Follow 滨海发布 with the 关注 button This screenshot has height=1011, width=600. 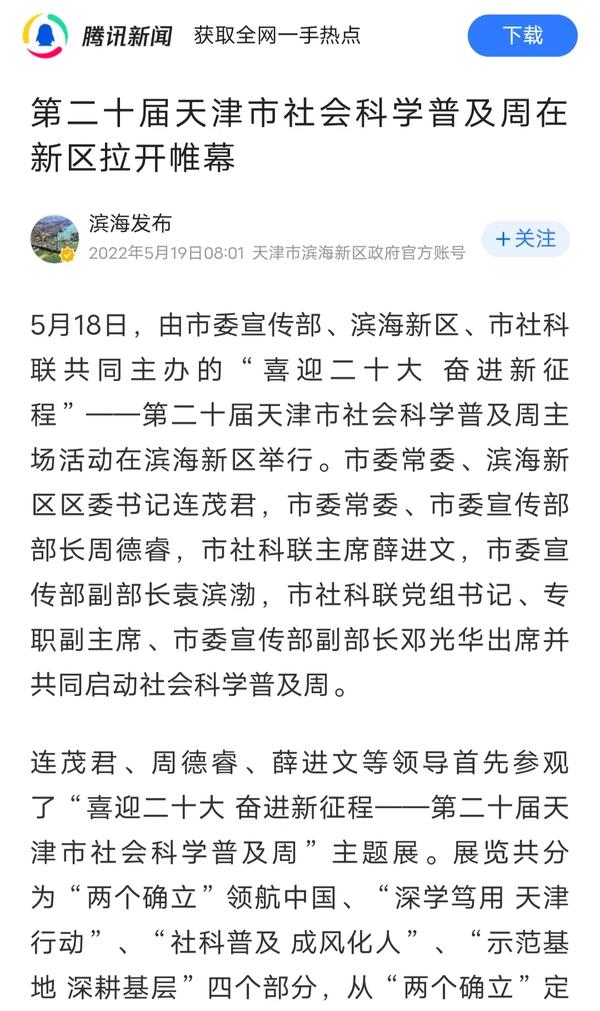tap(525, 239)
